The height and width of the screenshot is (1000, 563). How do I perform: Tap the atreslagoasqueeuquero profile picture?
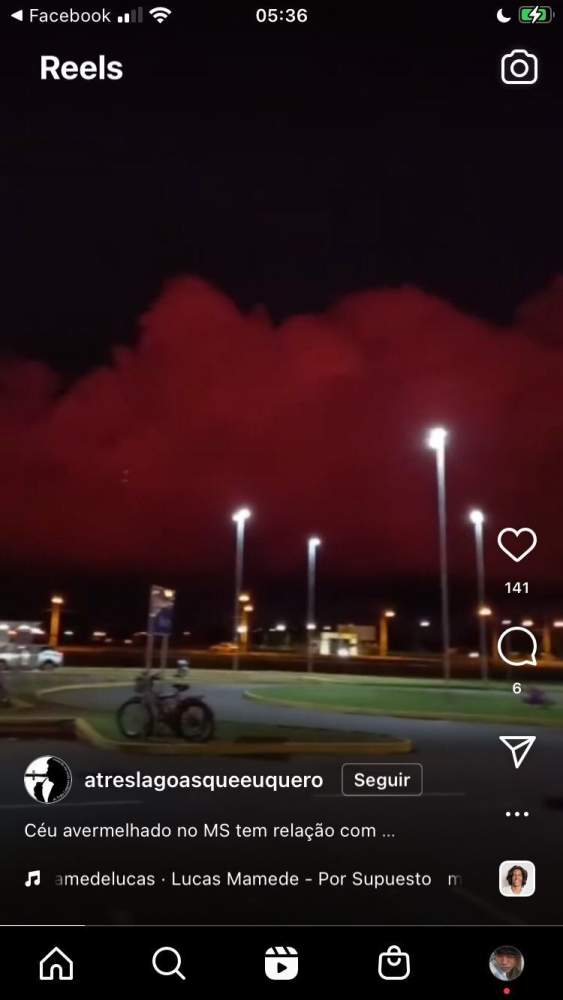(x=48, y=779)
